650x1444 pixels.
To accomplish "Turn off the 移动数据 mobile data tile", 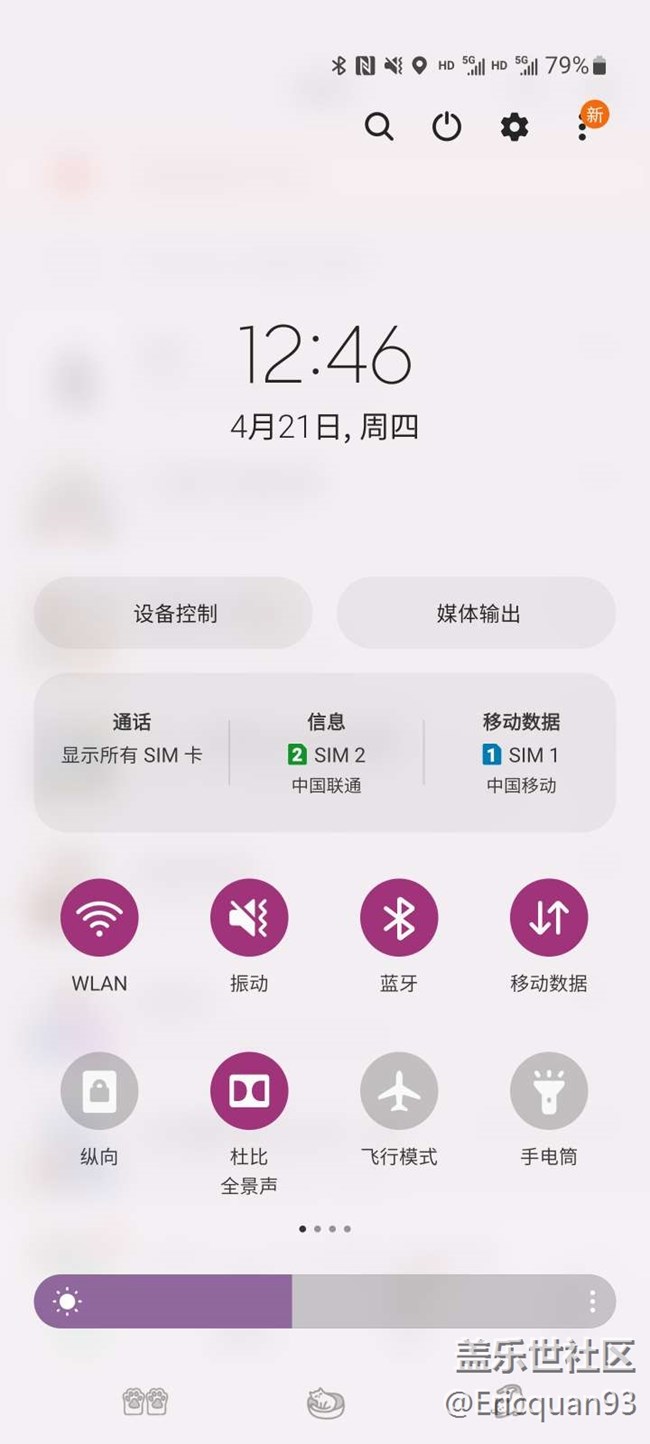I will click(x=548, y=917).
